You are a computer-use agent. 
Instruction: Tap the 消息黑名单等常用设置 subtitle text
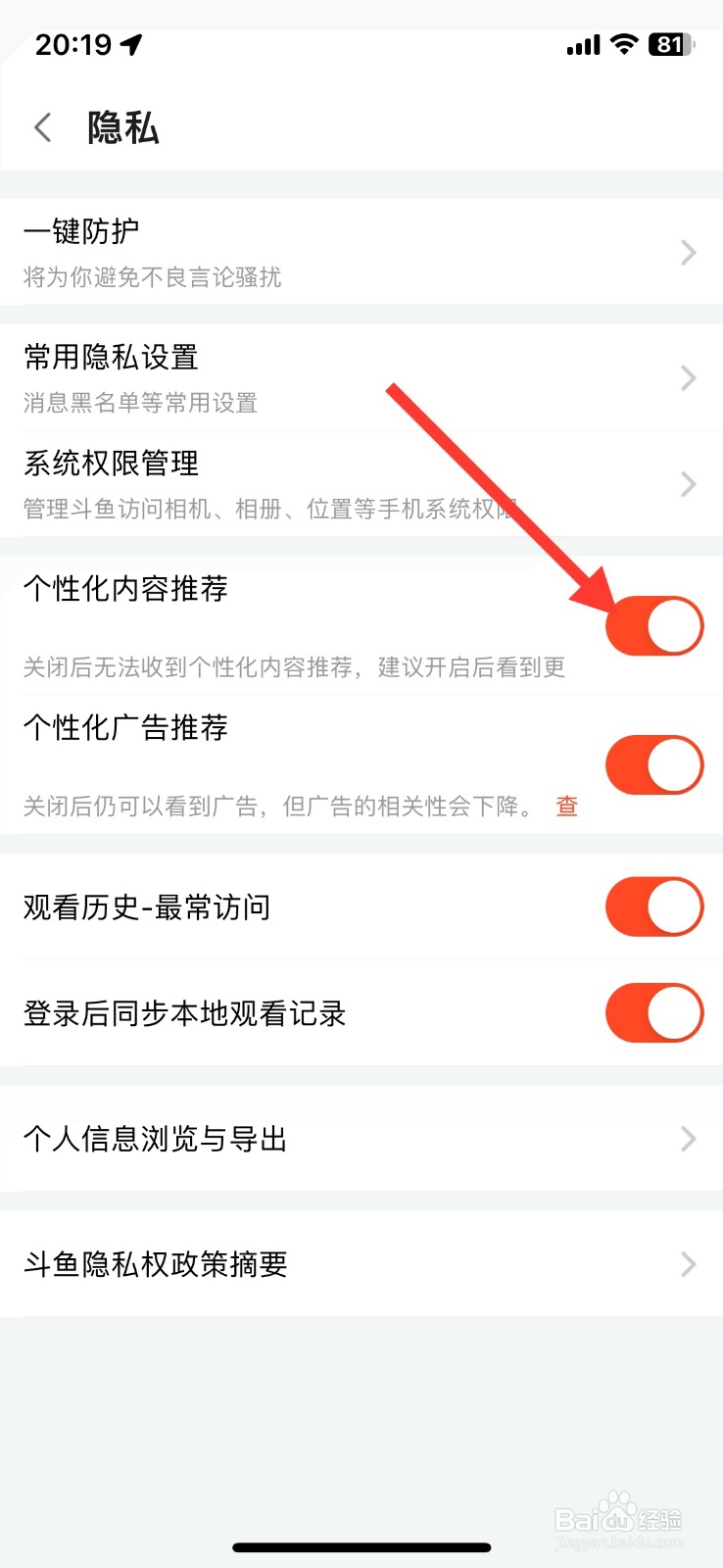140,402
